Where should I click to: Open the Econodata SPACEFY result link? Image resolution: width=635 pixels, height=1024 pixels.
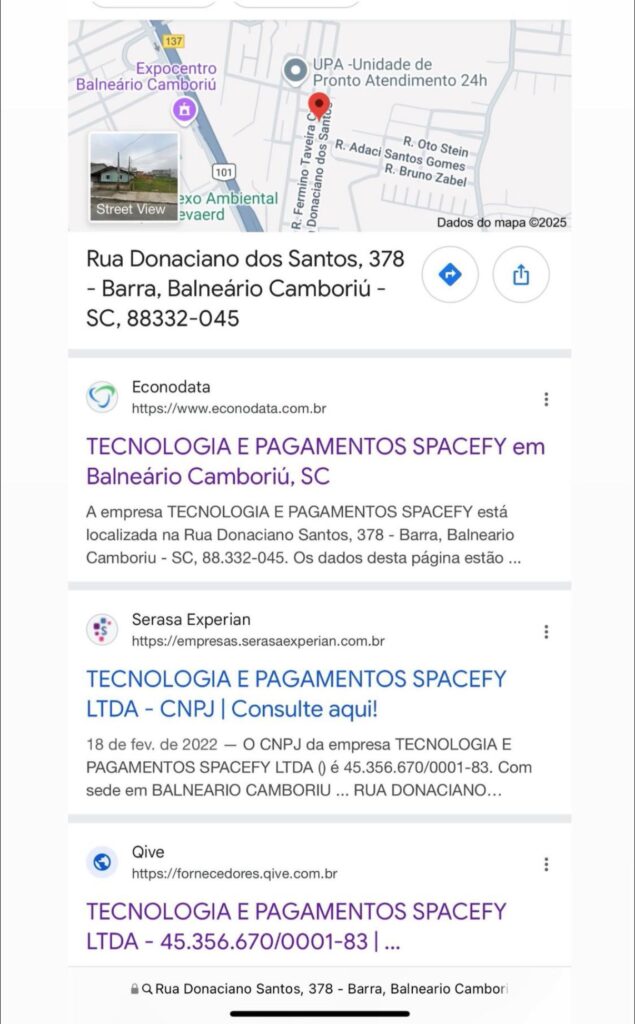coord(316,461)
